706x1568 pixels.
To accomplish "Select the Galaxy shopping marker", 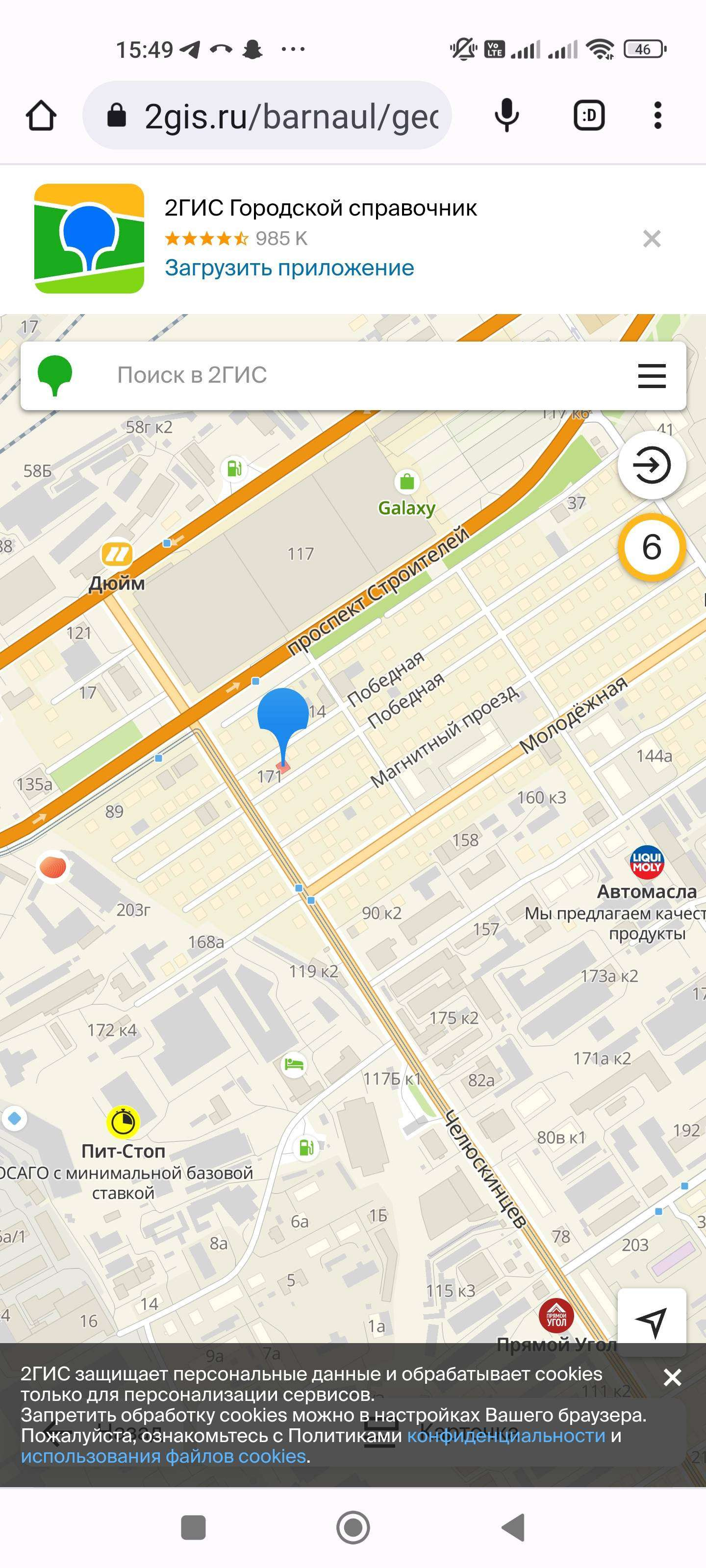I will [406, 493].
